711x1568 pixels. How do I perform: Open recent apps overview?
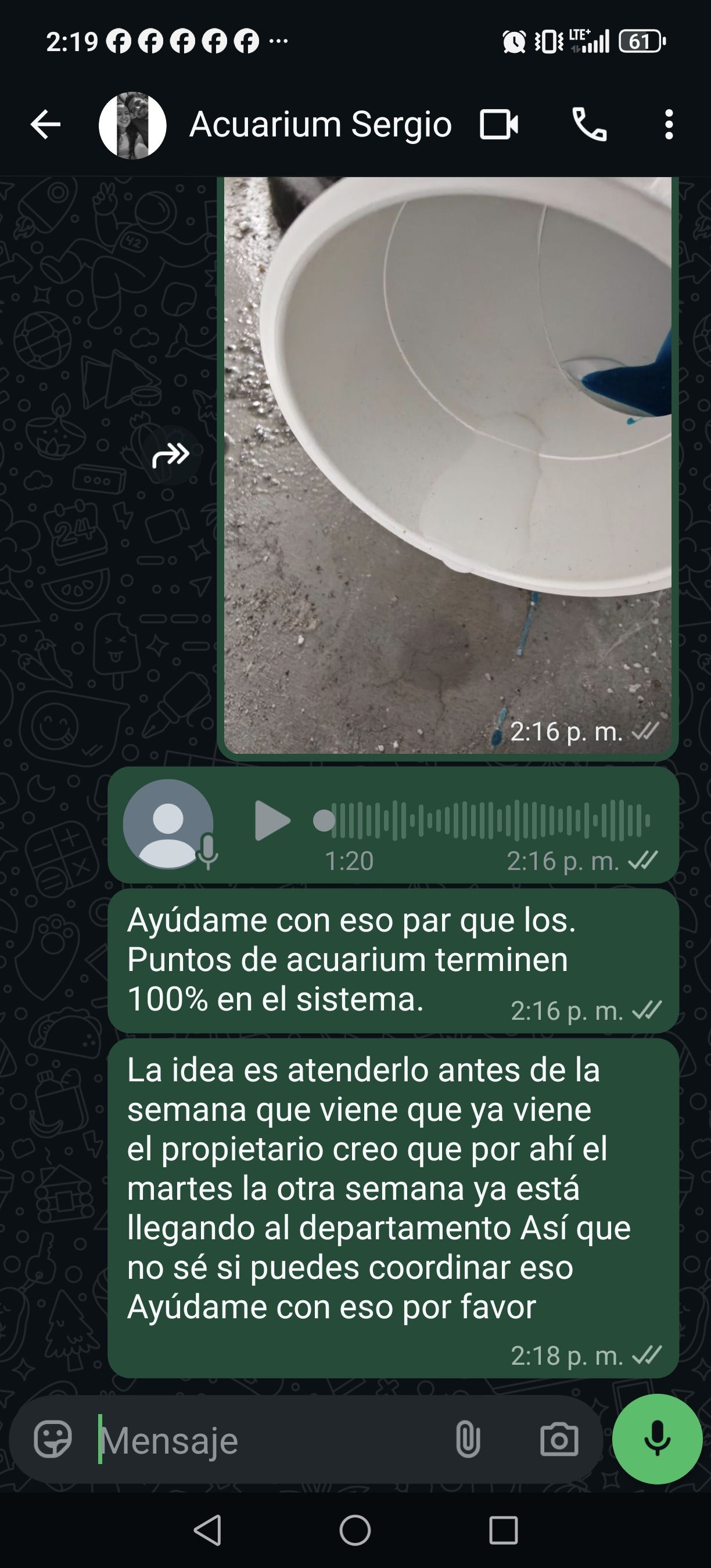point(503,1530)
